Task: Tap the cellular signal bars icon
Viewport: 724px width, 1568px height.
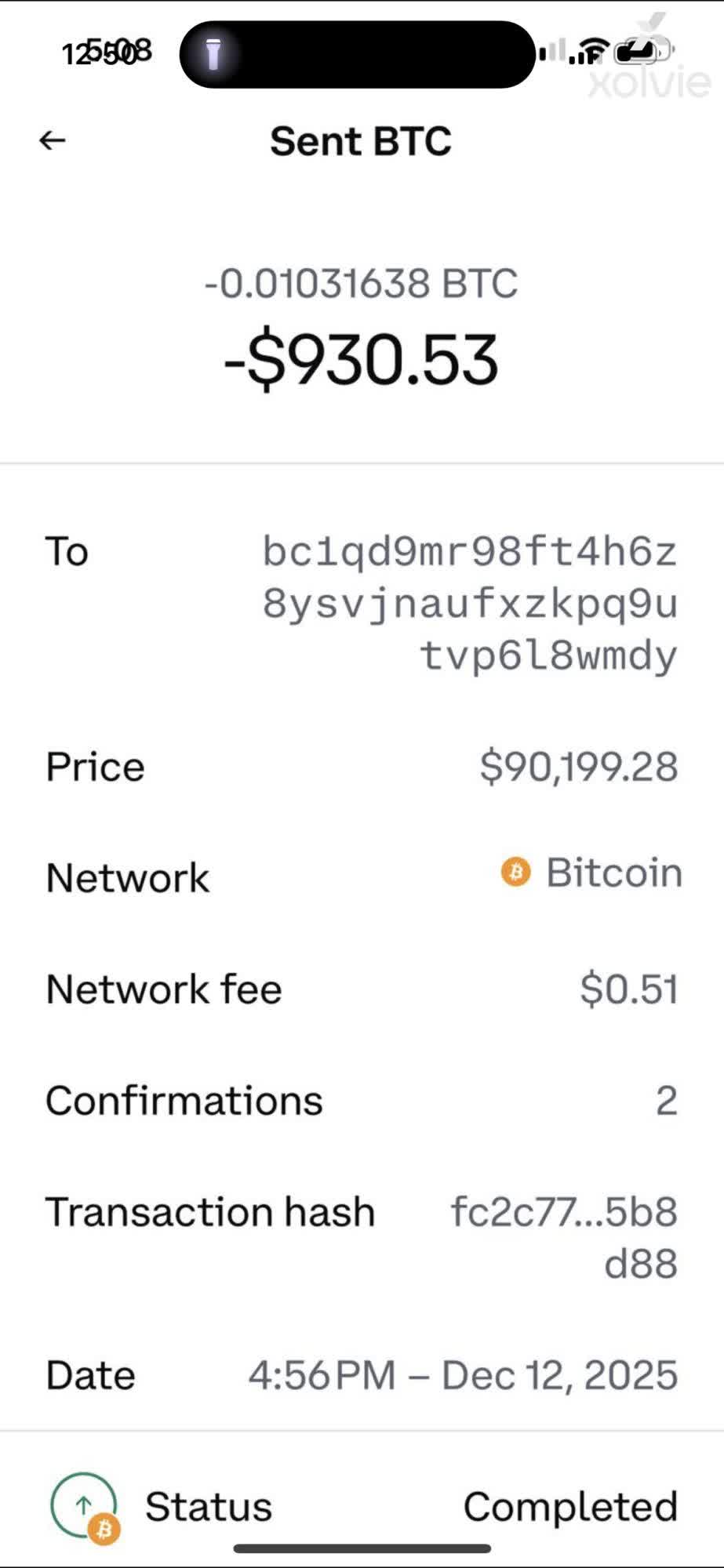Action: [x=554, y=52]
